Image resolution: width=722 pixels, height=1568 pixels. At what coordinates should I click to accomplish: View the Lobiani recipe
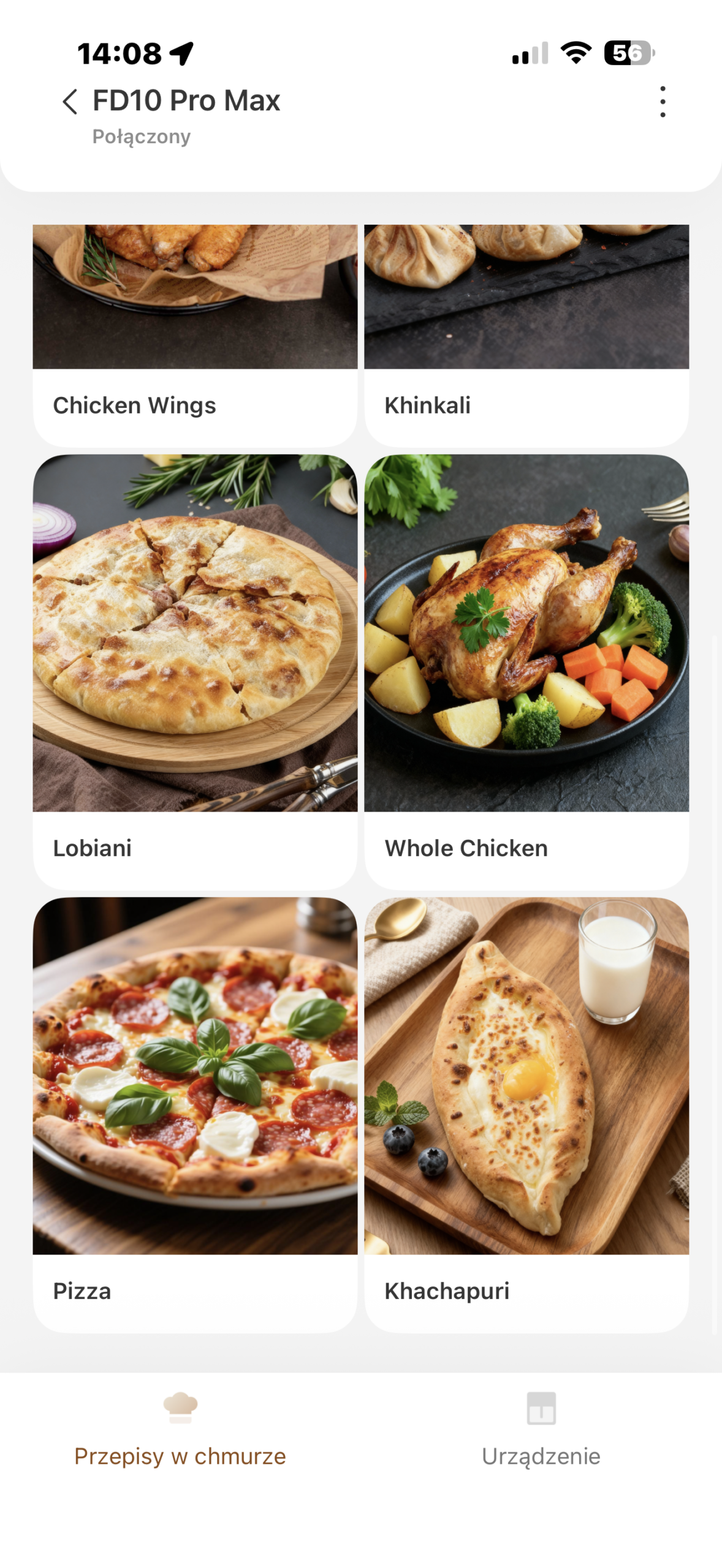point(195,671)
